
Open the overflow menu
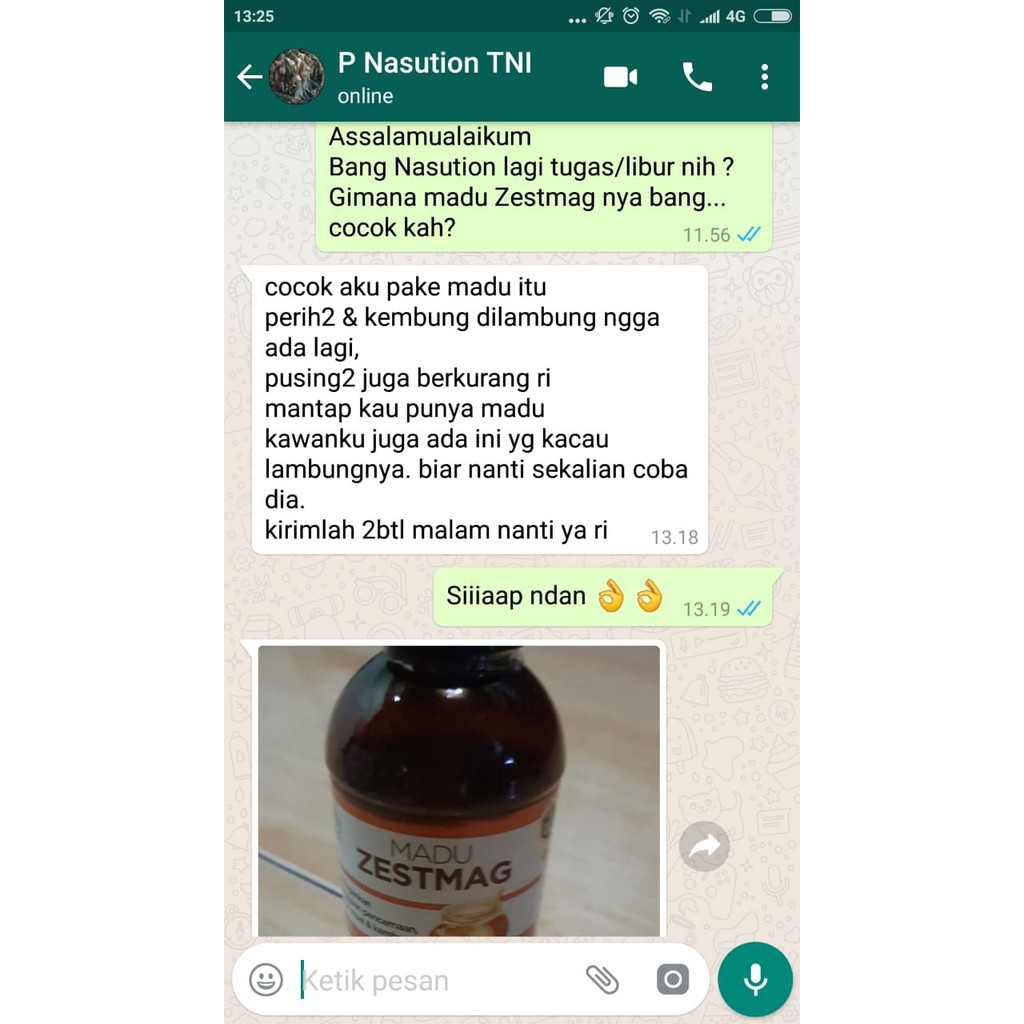[x=764, y=77]
